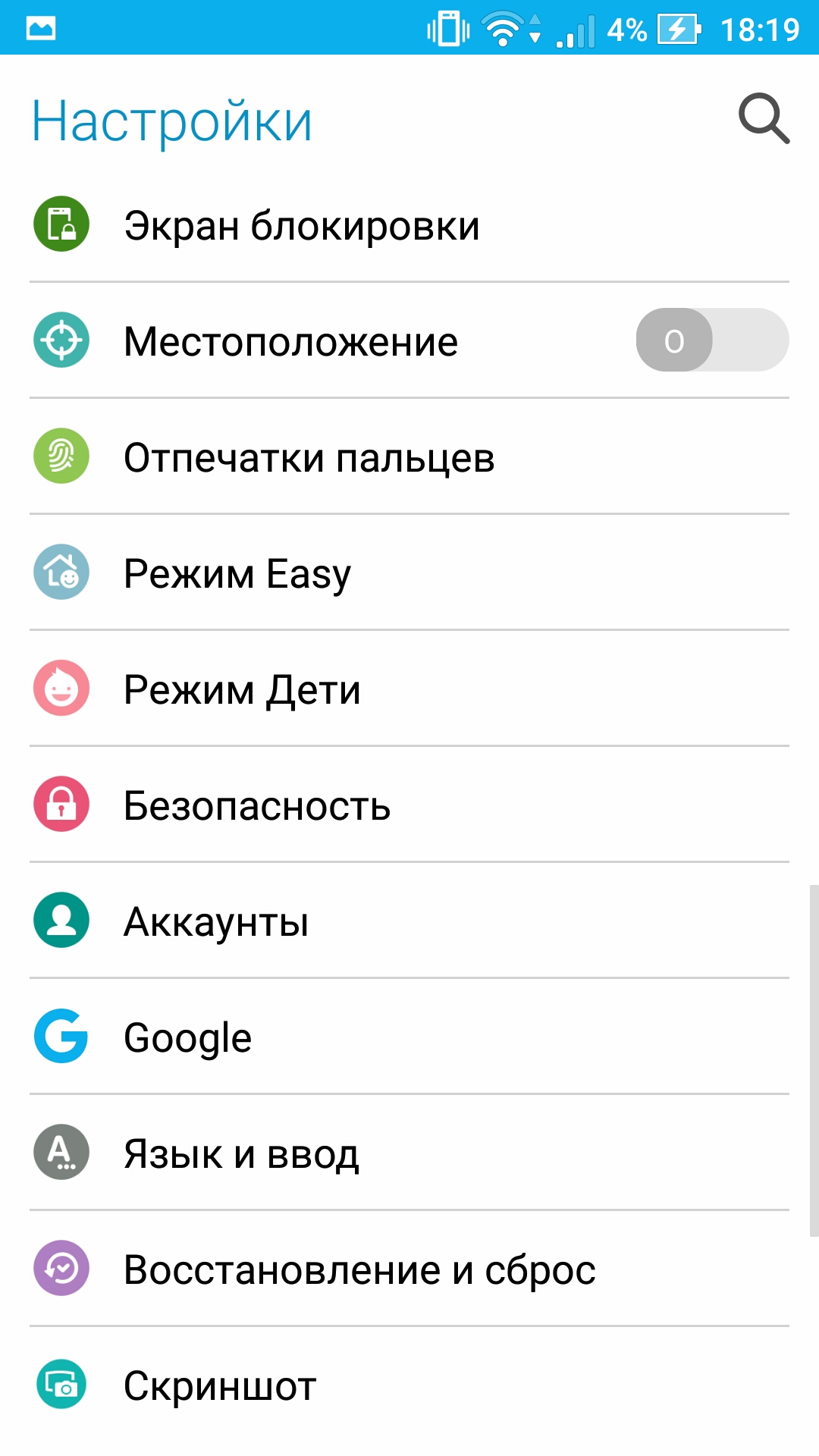Open Режим Easy

click(x=409, y=573)
